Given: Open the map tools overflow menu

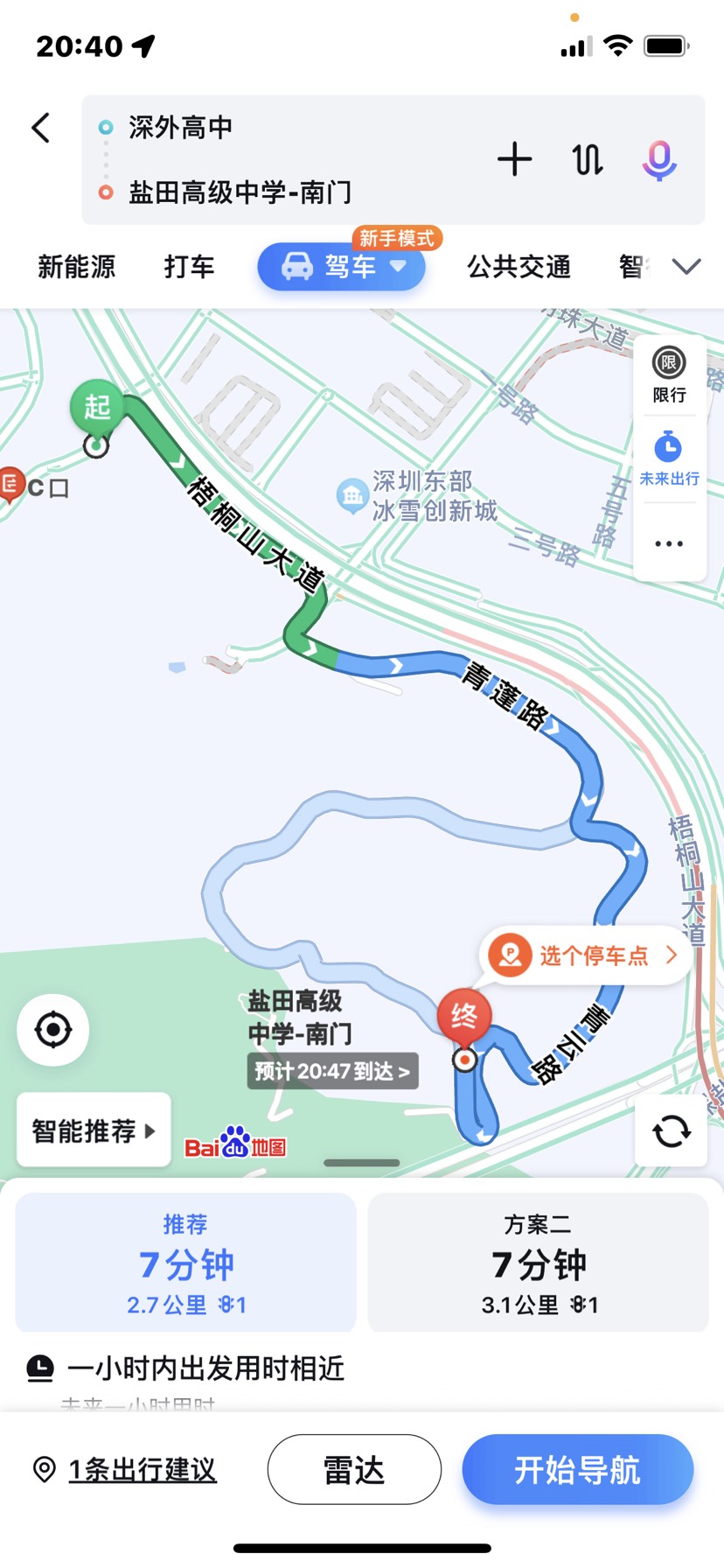Looking at the screenshot, I should 669,543.
